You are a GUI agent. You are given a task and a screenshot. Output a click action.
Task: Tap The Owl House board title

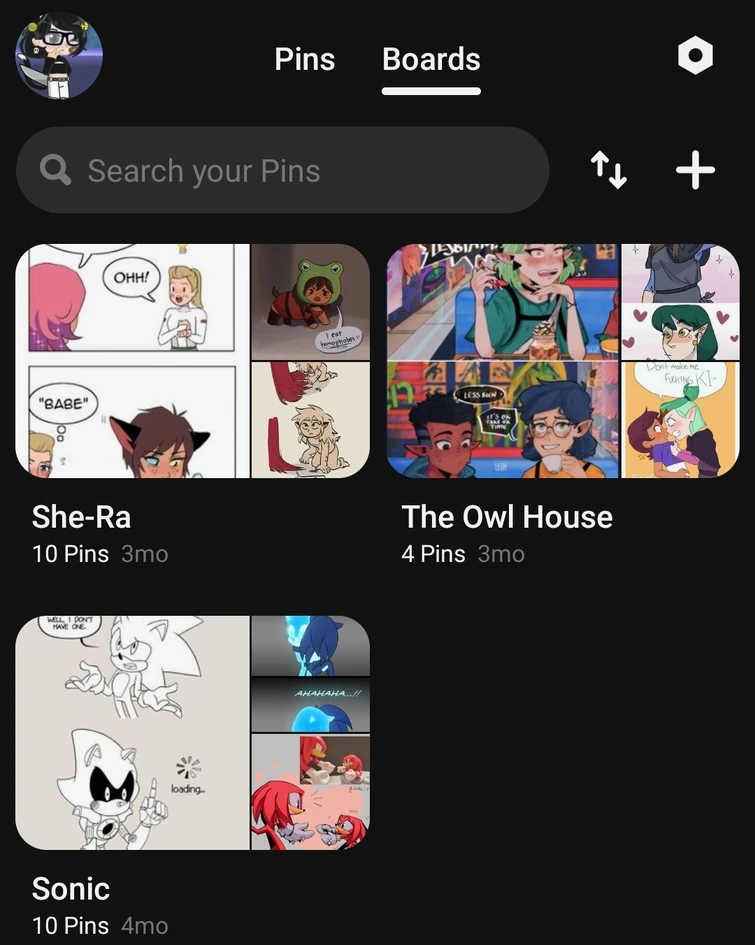pos(507,518)
